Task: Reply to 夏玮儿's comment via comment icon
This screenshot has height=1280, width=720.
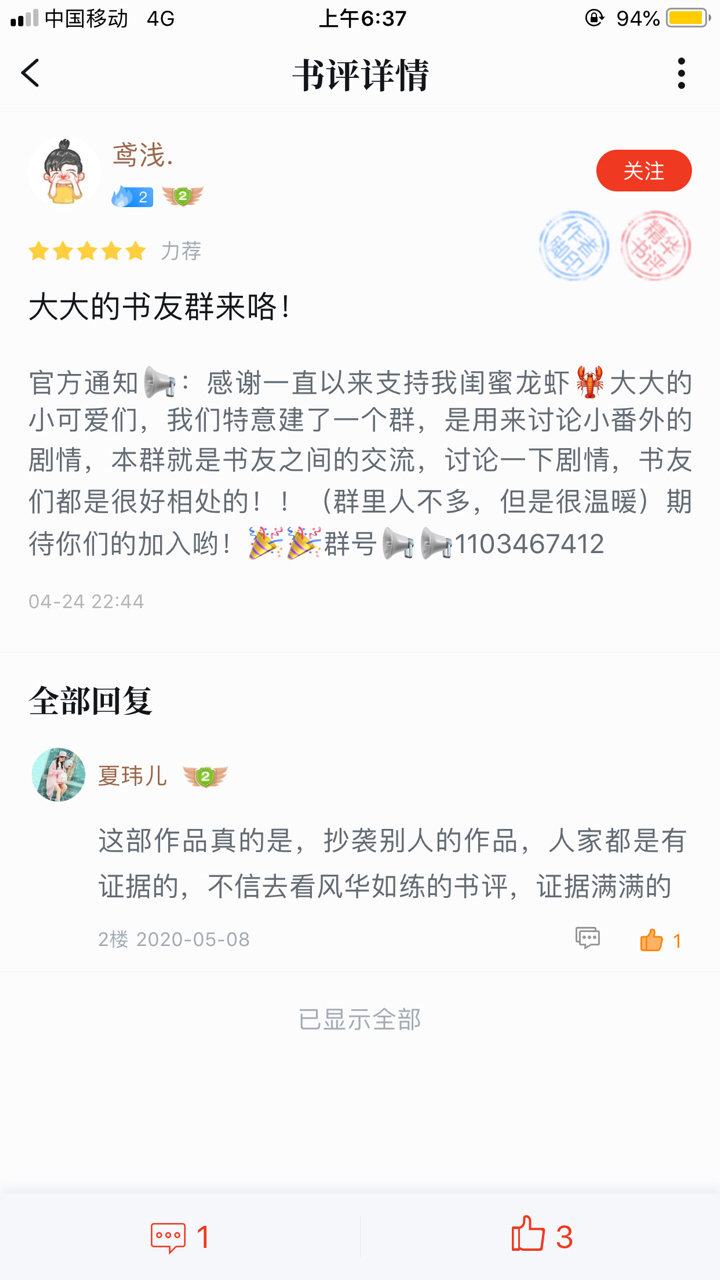Action: [588, 938]
